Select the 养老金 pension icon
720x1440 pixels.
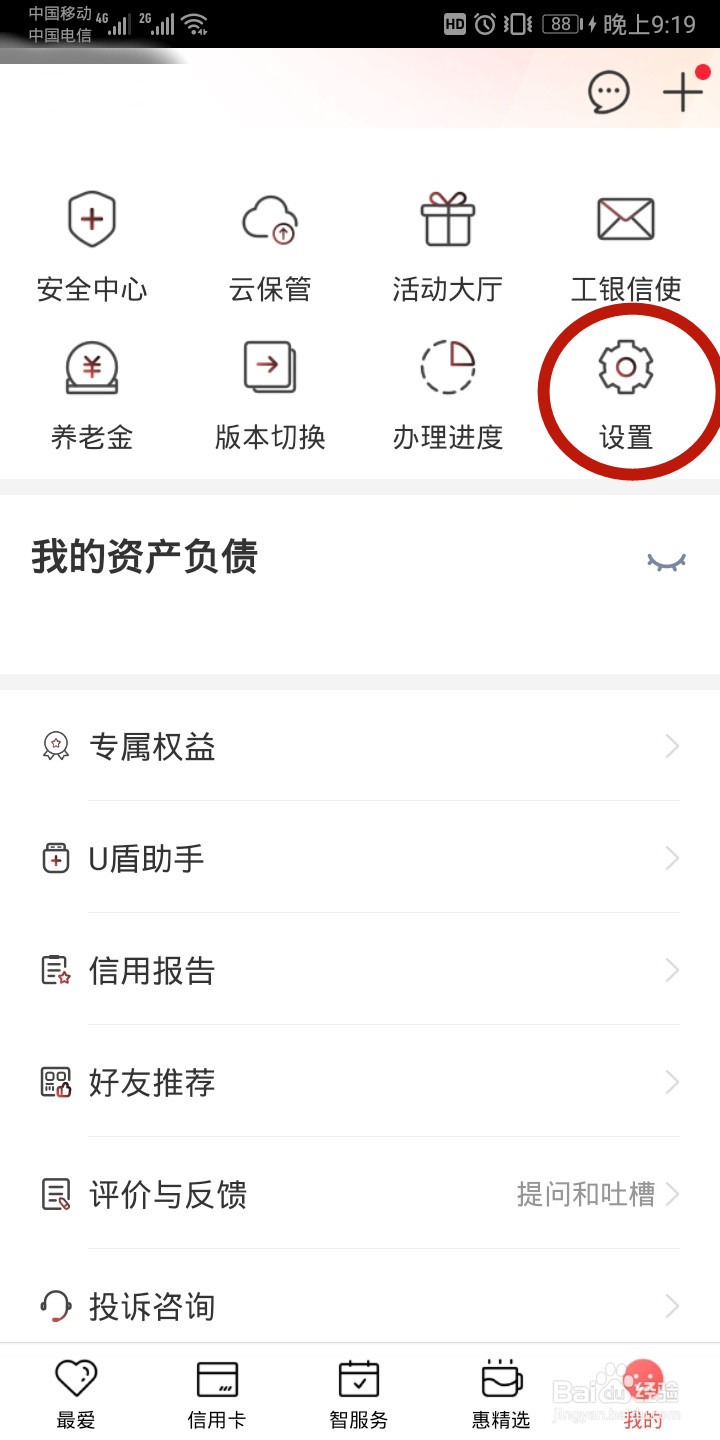pos(91,368)
